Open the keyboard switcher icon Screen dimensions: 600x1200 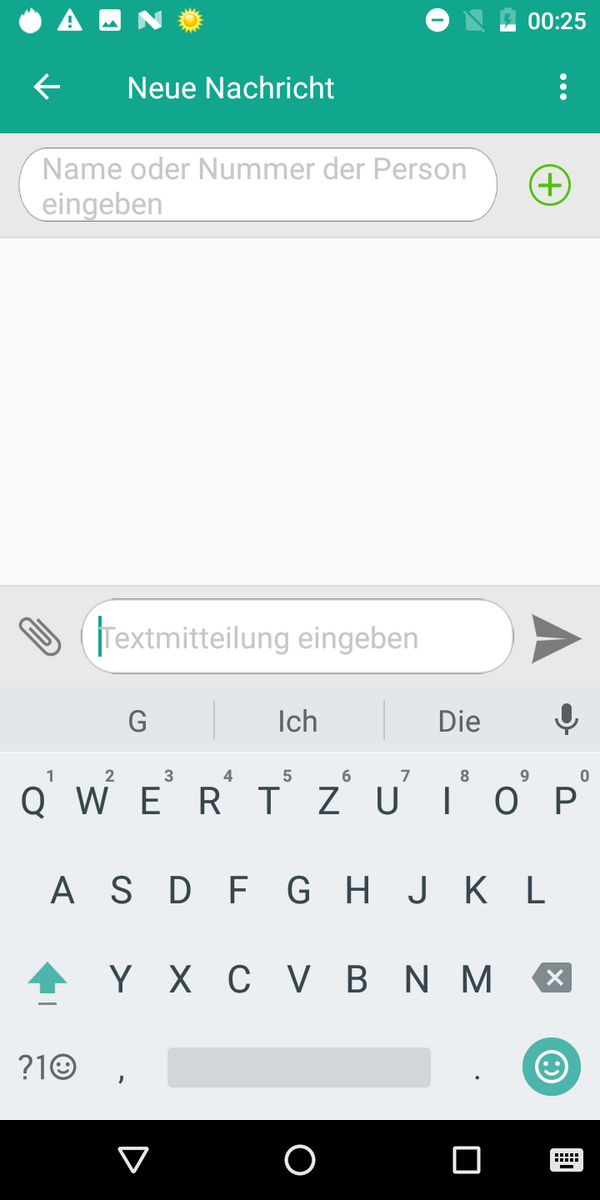tap(566, 1160)
